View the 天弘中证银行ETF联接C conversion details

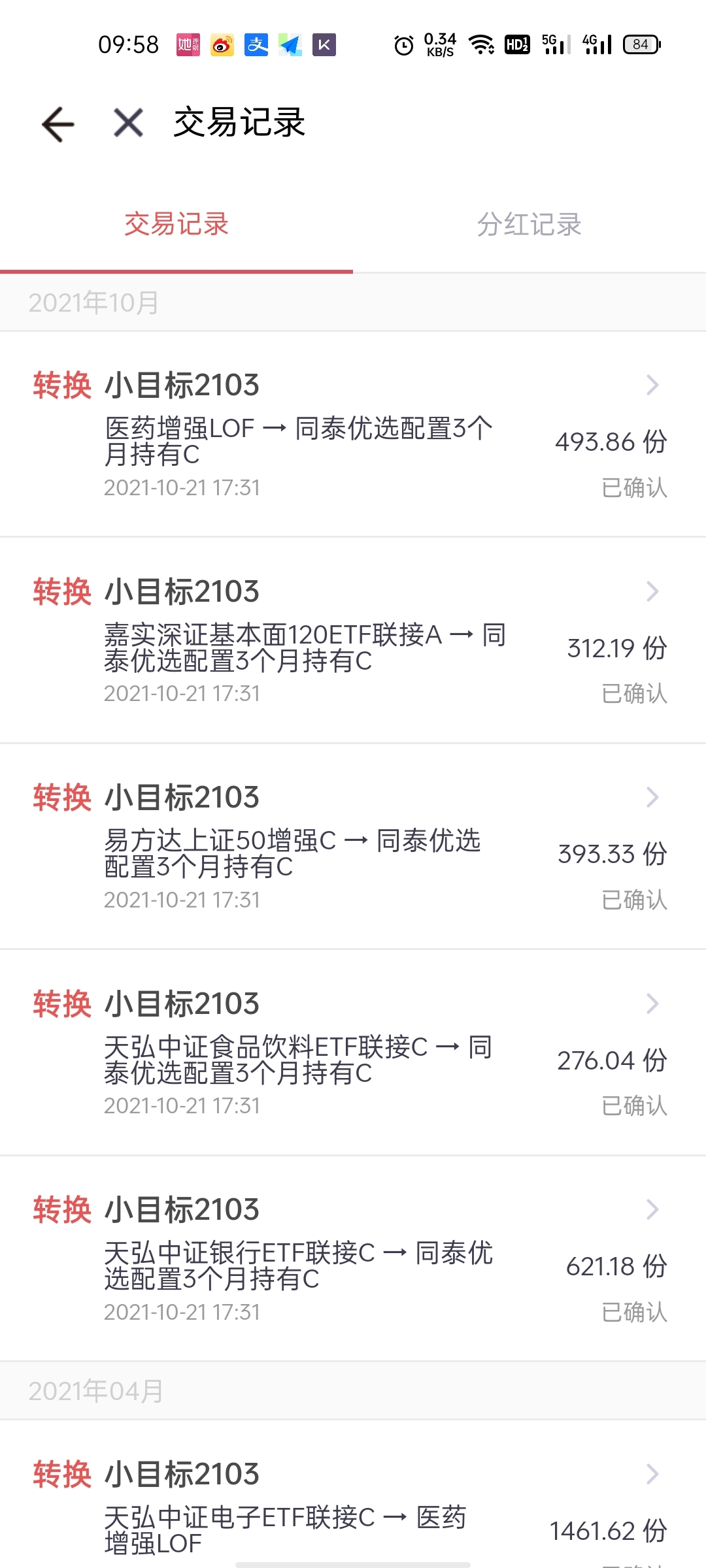[x=353, y=1259]
